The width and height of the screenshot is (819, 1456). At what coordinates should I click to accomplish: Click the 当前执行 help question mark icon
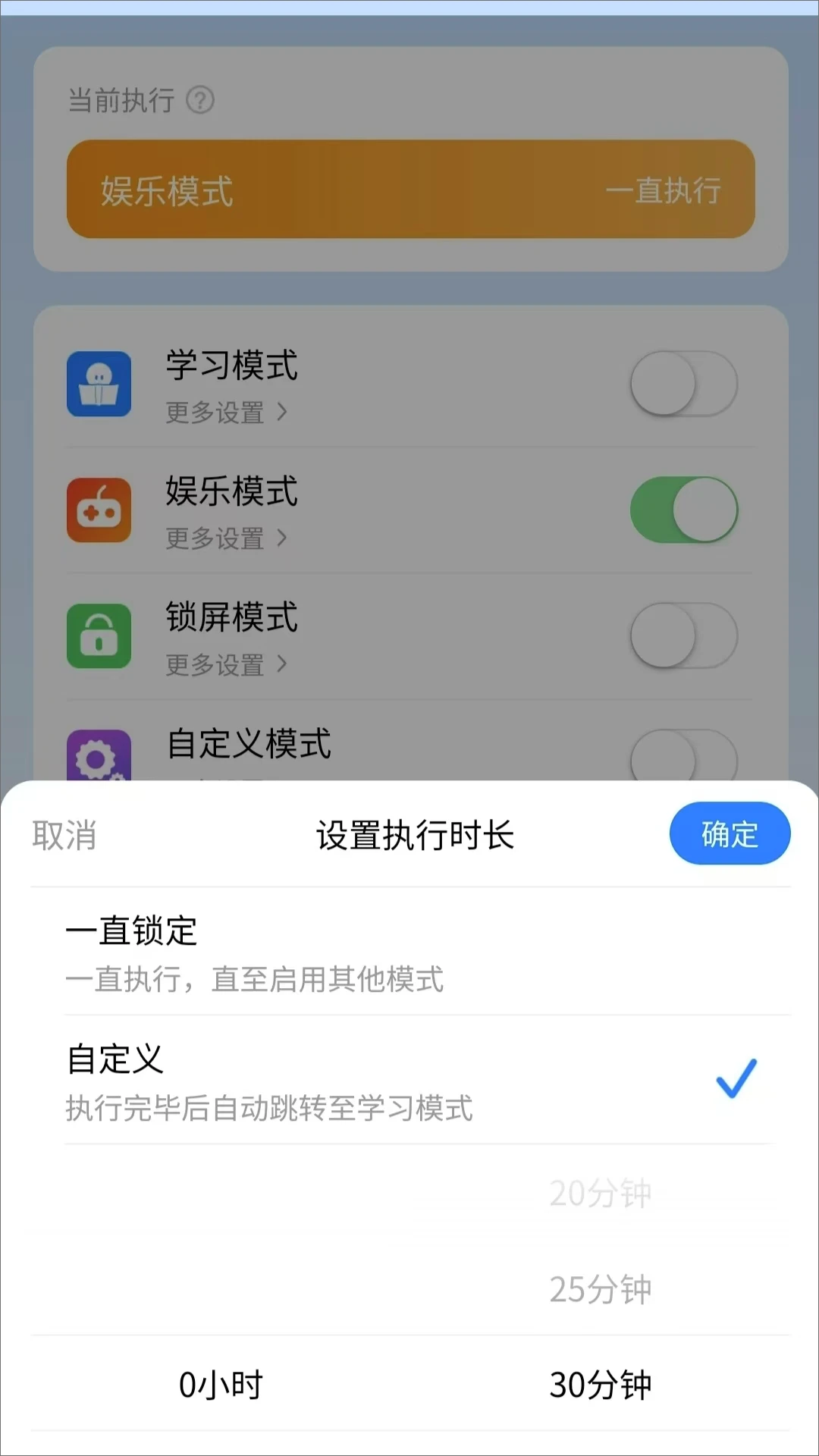coord(199,99)
